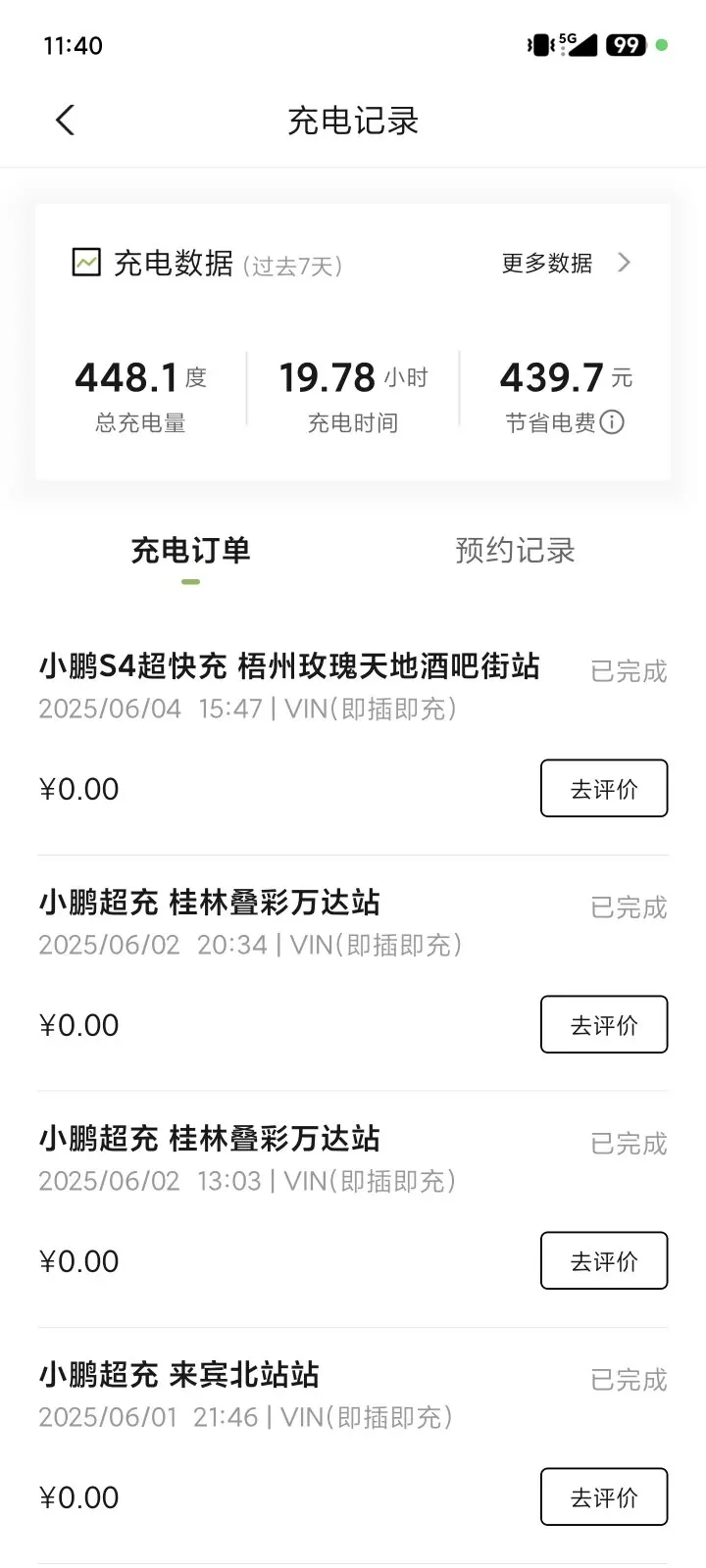
Task: Open the 桂林叠彩万达站 order from 20:34
Action: 353,973
